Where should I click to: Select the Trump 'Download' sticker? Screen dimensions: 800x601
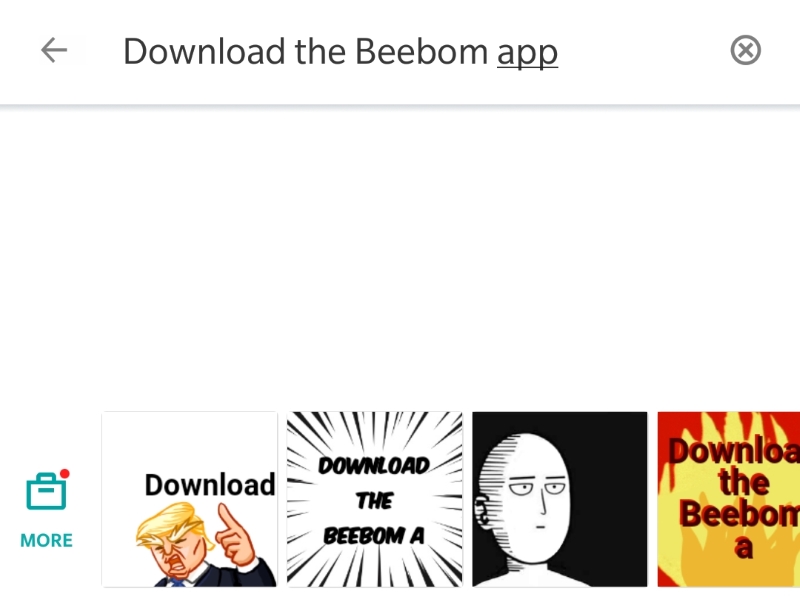(190, 499)
